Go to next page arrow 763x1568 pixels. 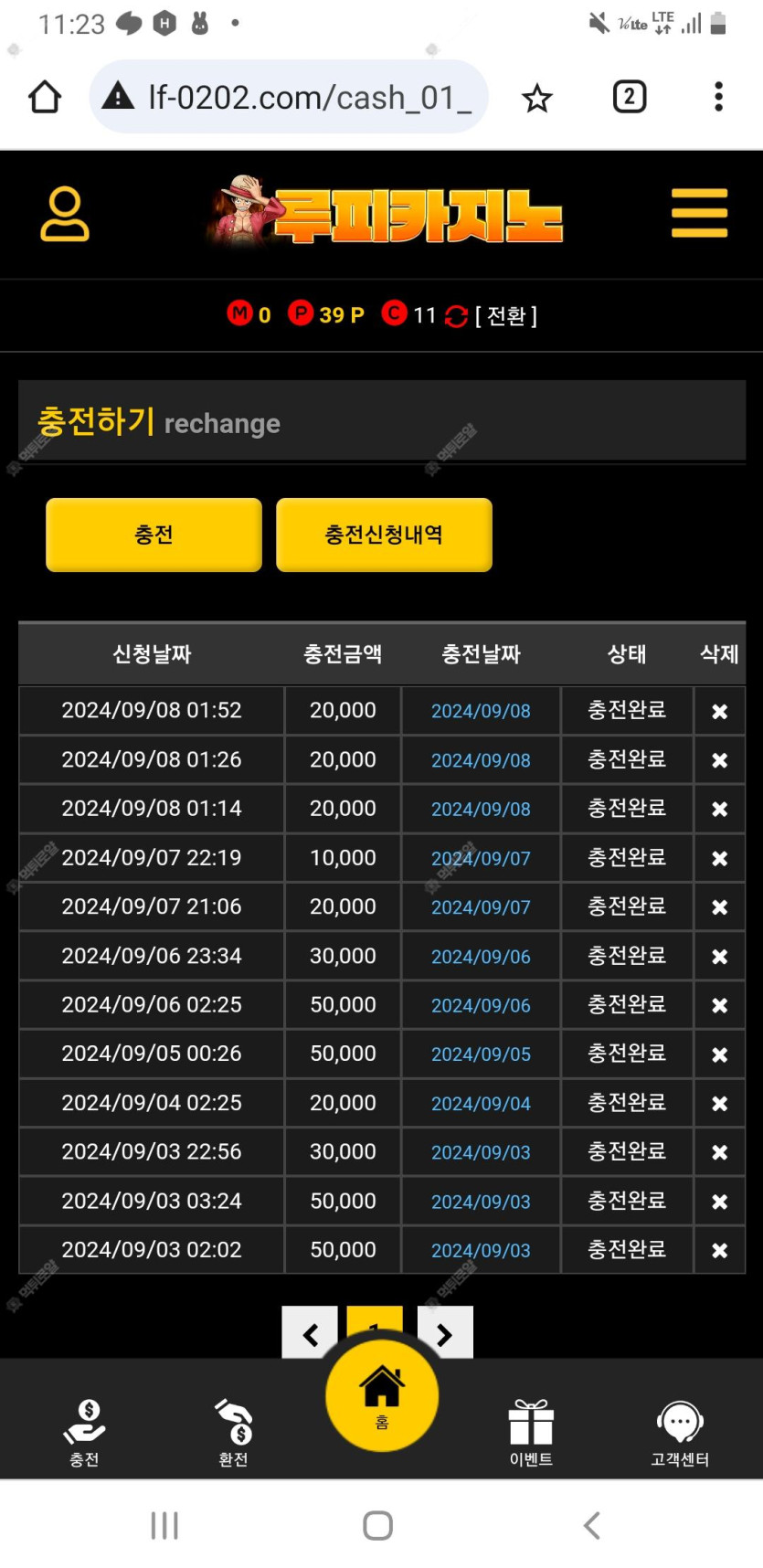click(x=445, y=1333)
